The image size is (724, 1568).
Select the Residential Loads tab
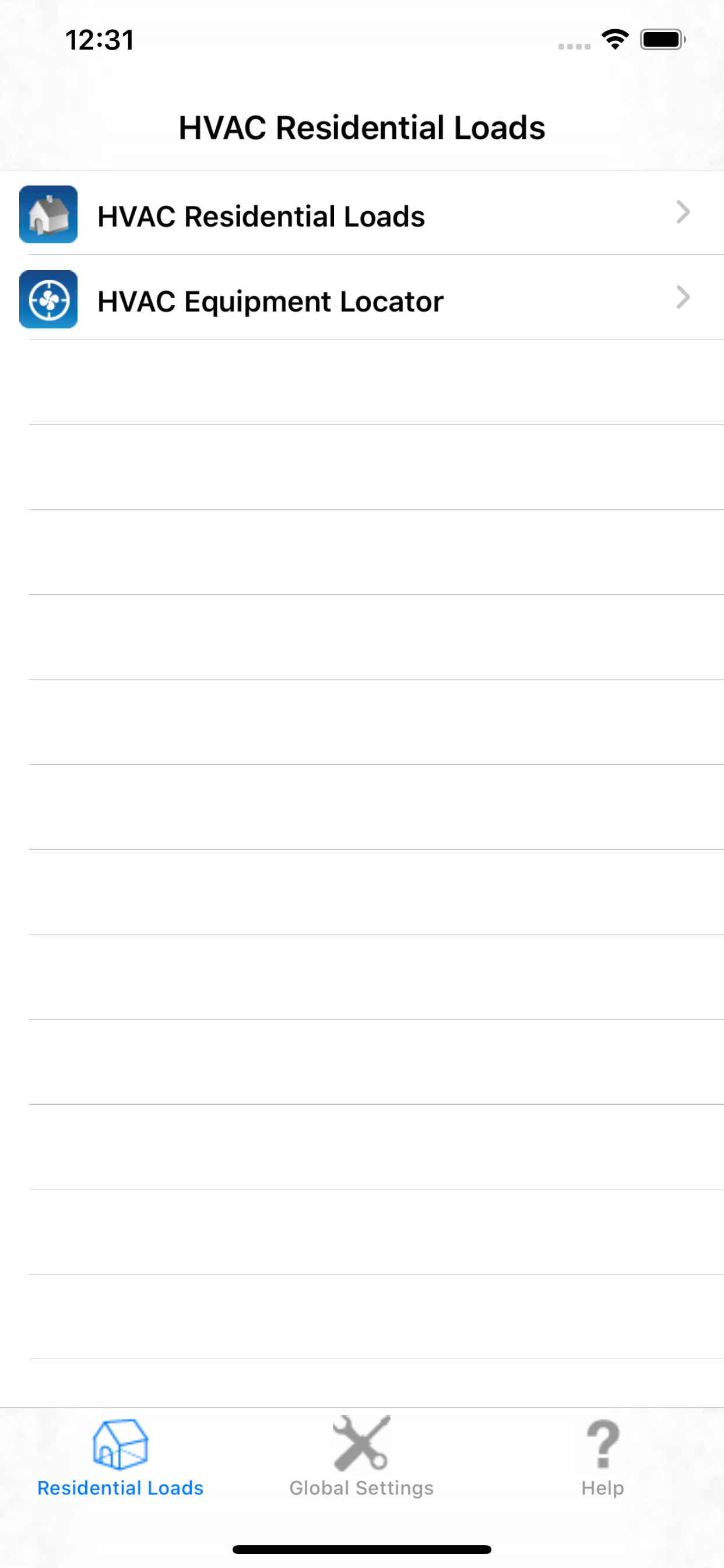[x=121, y=1457]
